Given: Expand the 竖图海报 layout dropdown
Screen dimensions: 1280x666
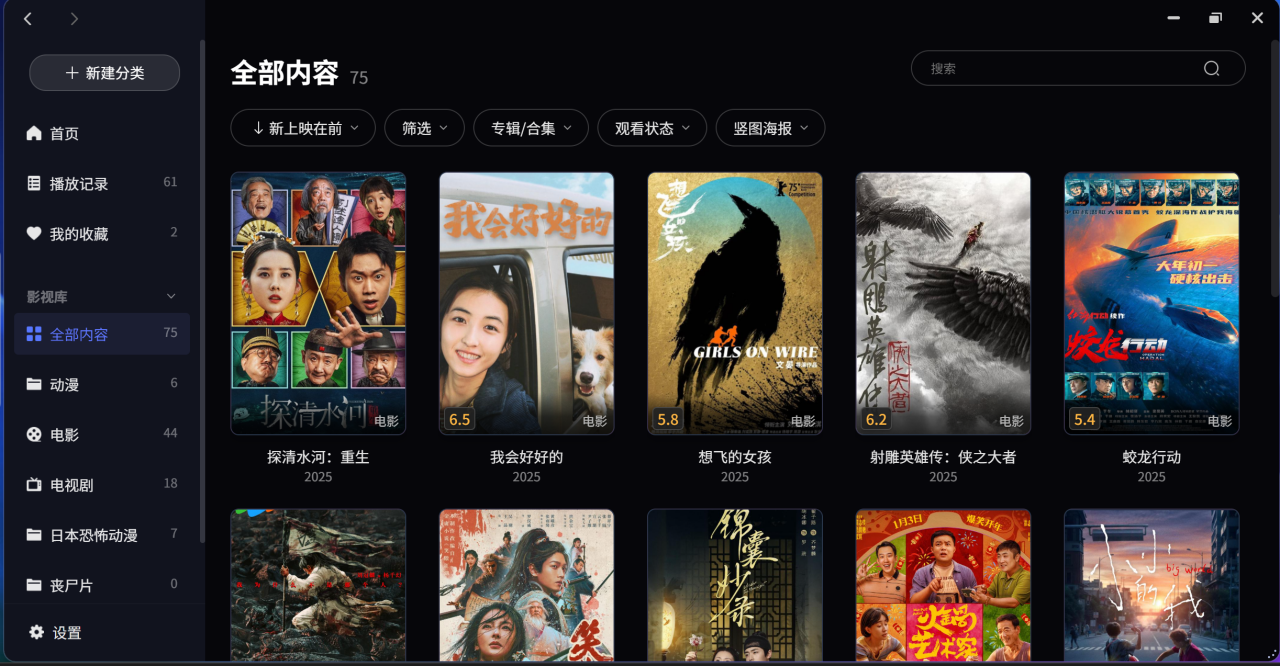Looking at the screenshot, I should point(770,128).
